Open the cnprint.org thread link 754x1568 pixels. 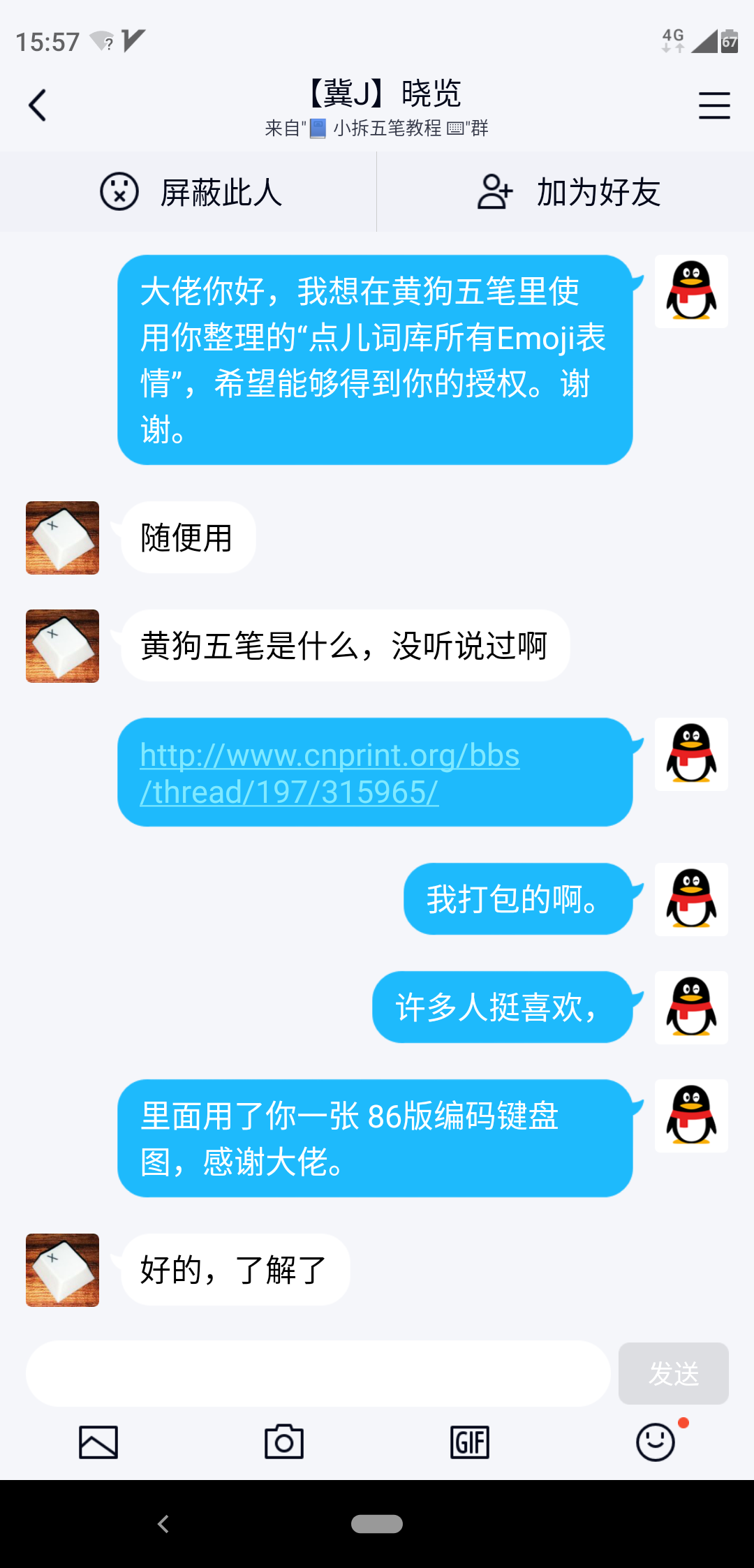pos(330,774)
